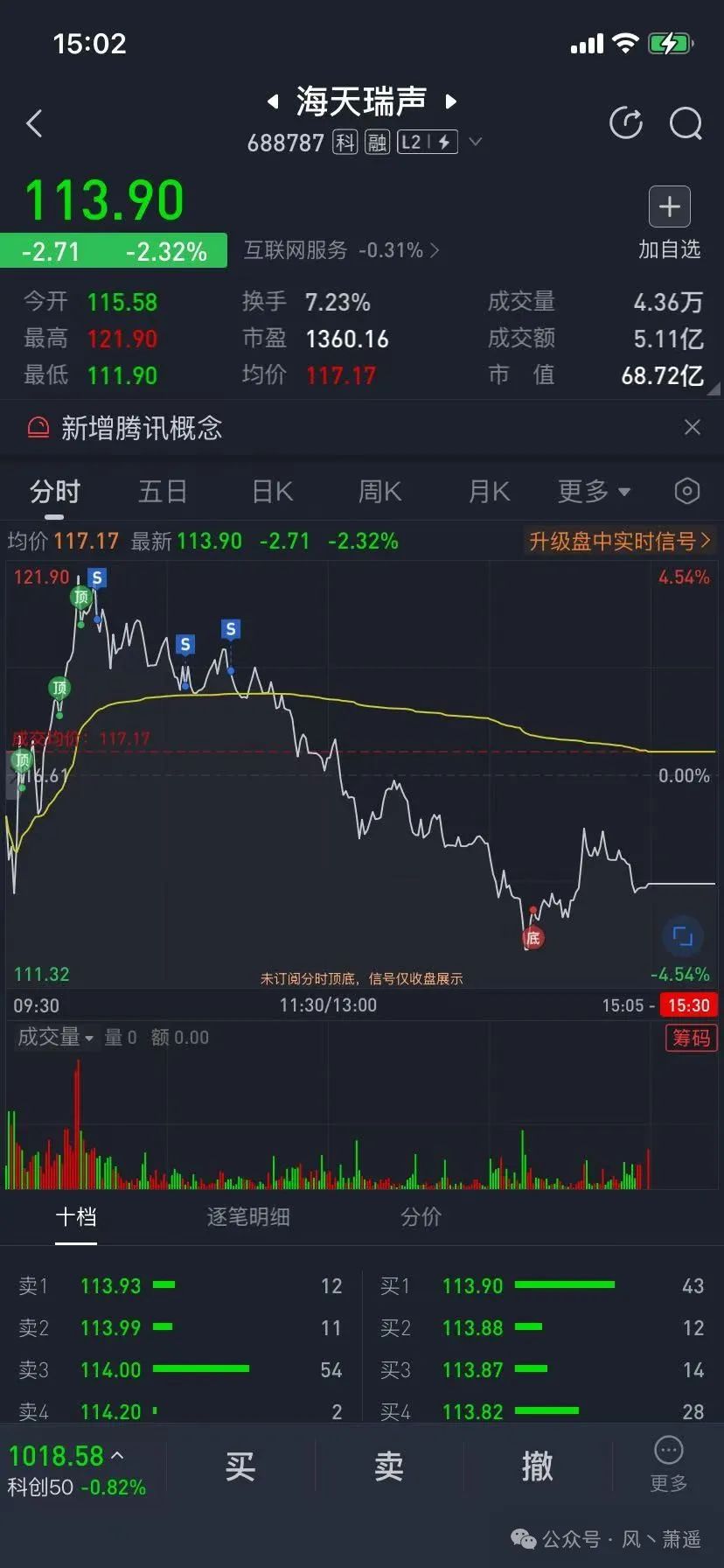This screenshot has height=1568, width=724.
Task: Switch to the 逐笔明细 tab
Action: [248, 1217]
